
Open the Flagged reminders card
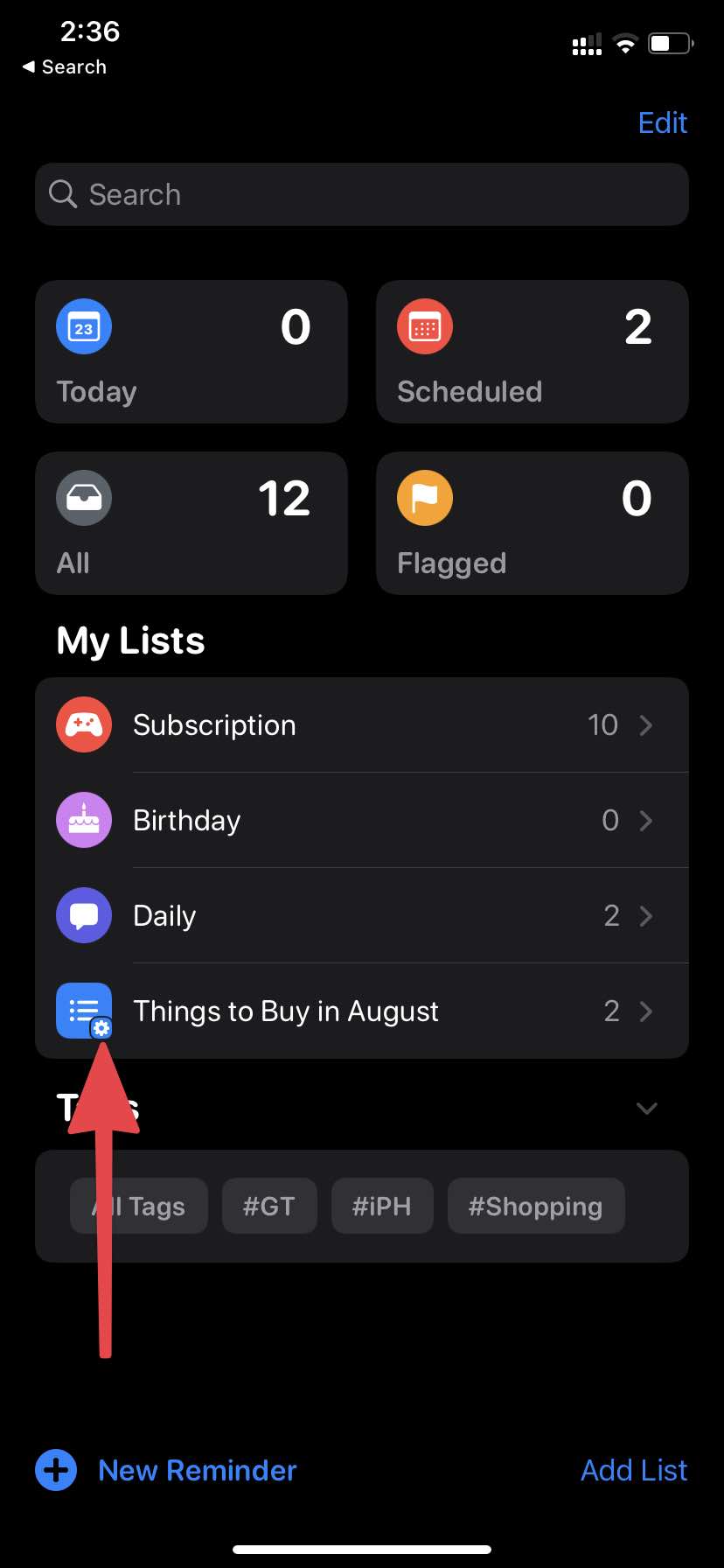pos(532,523)
